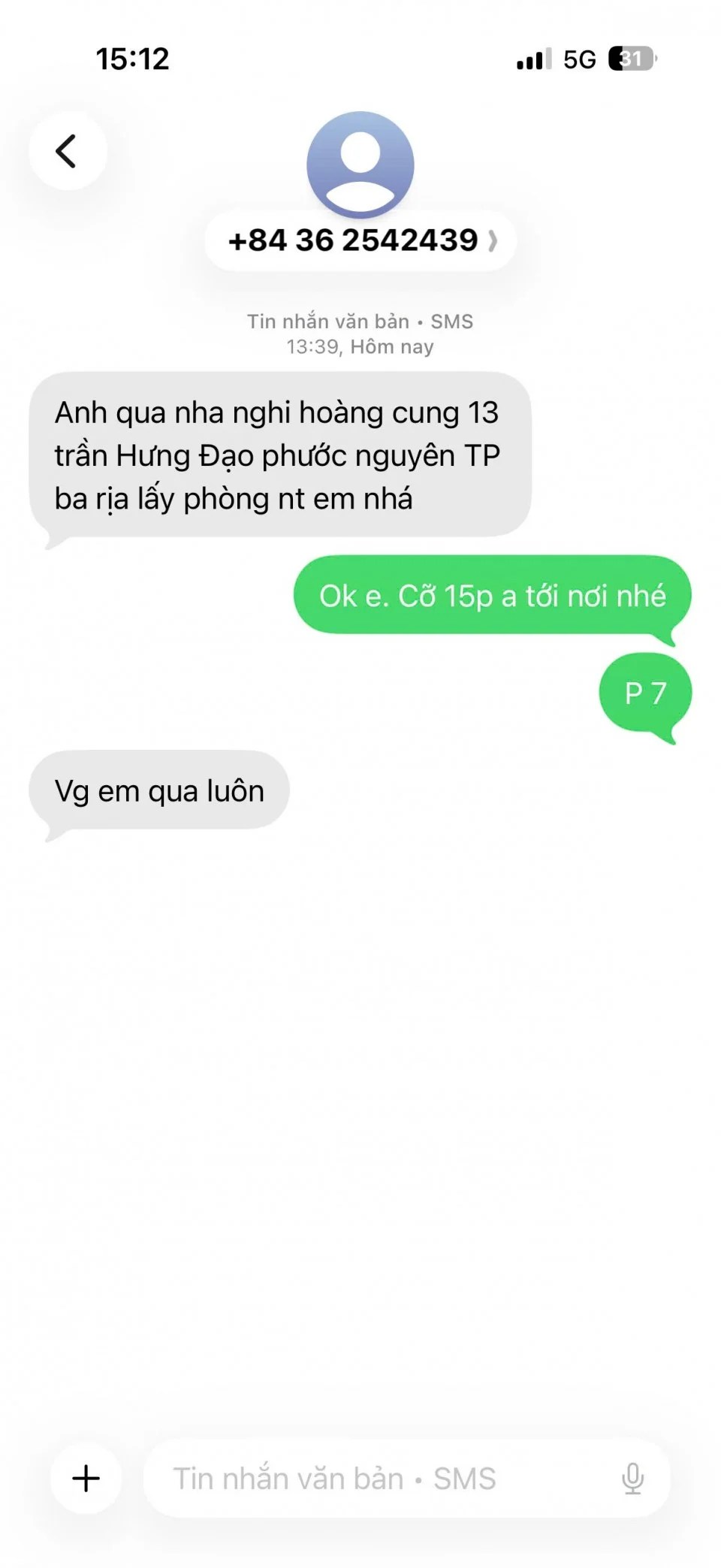Open contact details for +84 36 2542439
This screenshot has height=1568, width=721.
click(x=360, y=240)
